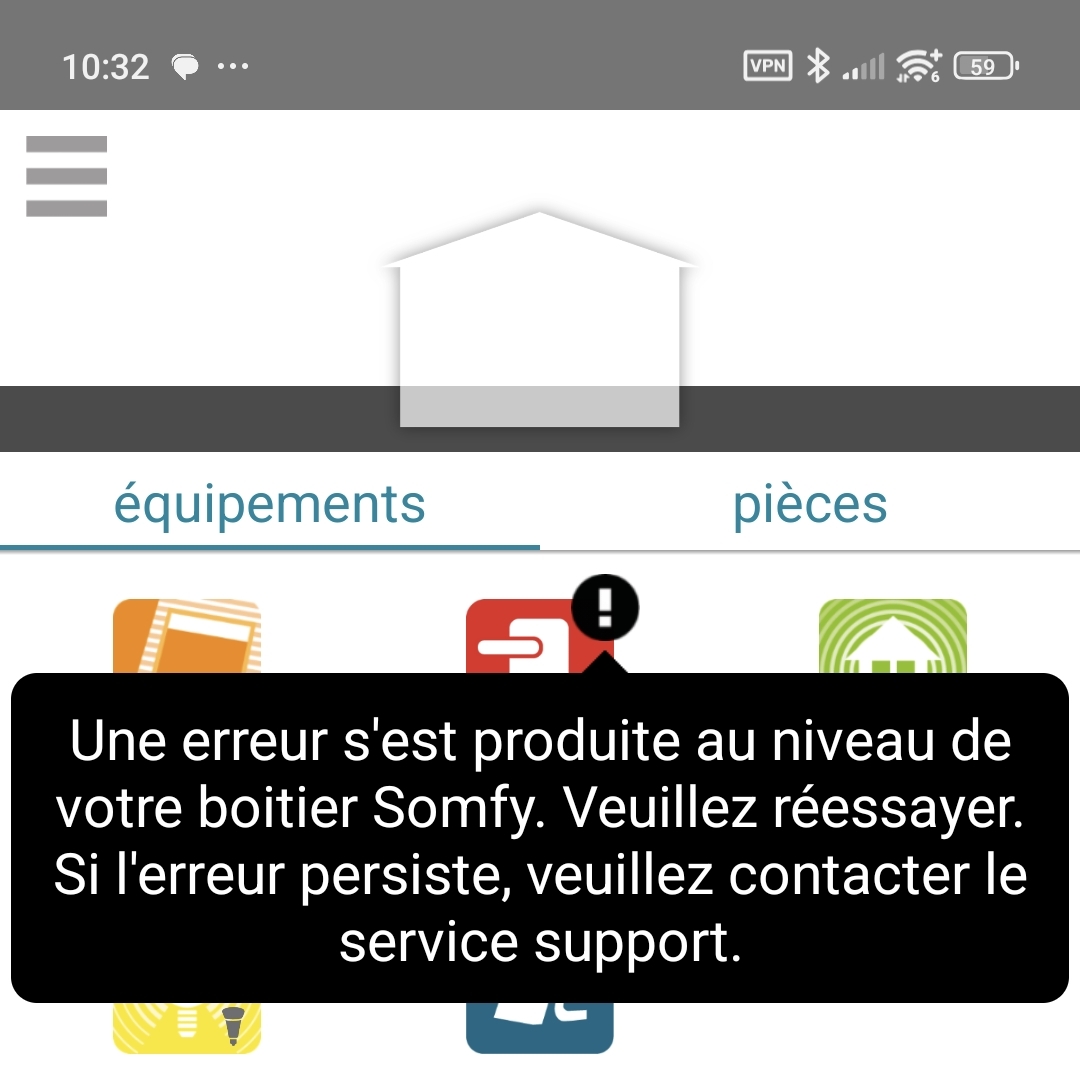The width and height of the screenshot is (1080, 1080).
Task: Open the blue equipment tile
Action: (539, 1028)
